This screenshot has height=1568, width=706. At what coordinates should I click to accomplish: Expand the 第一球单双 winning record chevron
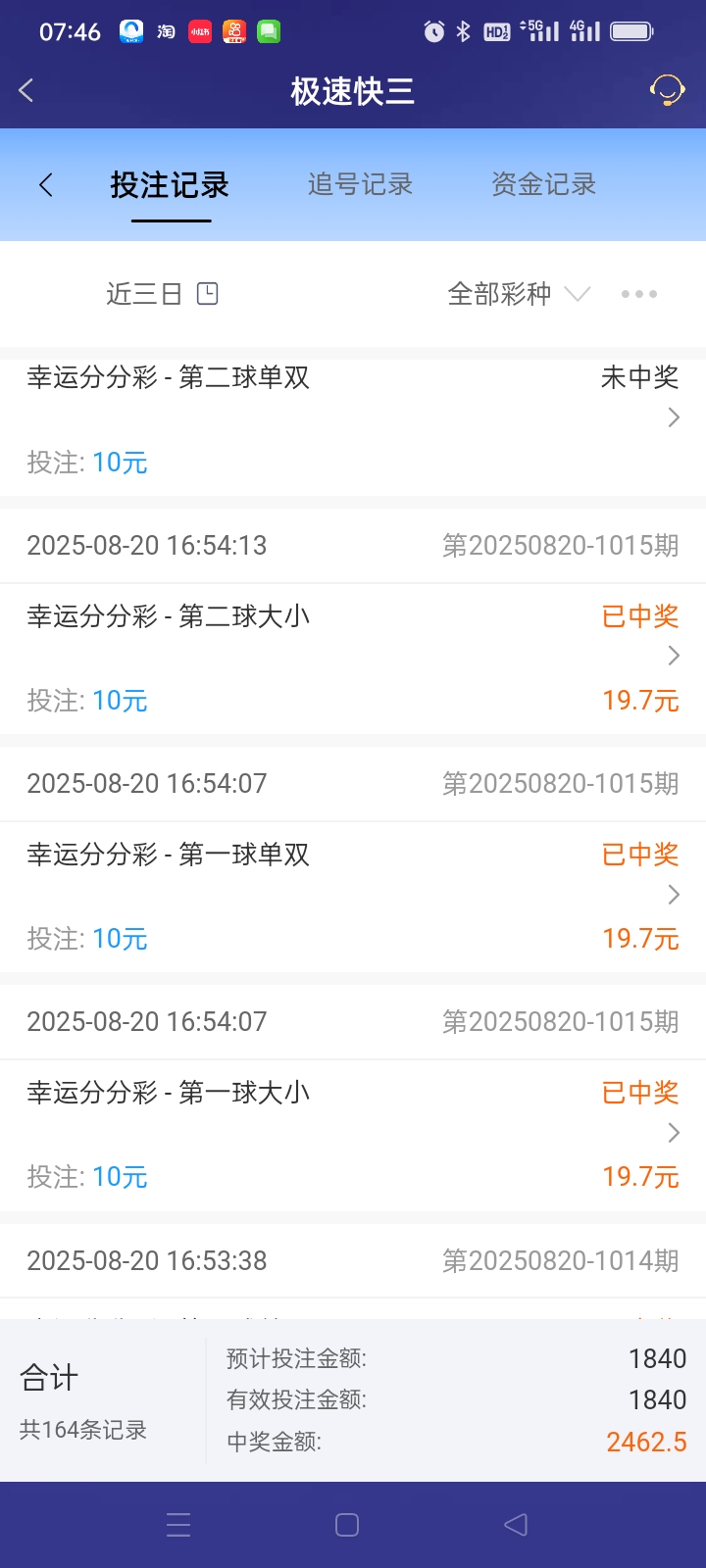pyautogui.click(x=674, y=894)
